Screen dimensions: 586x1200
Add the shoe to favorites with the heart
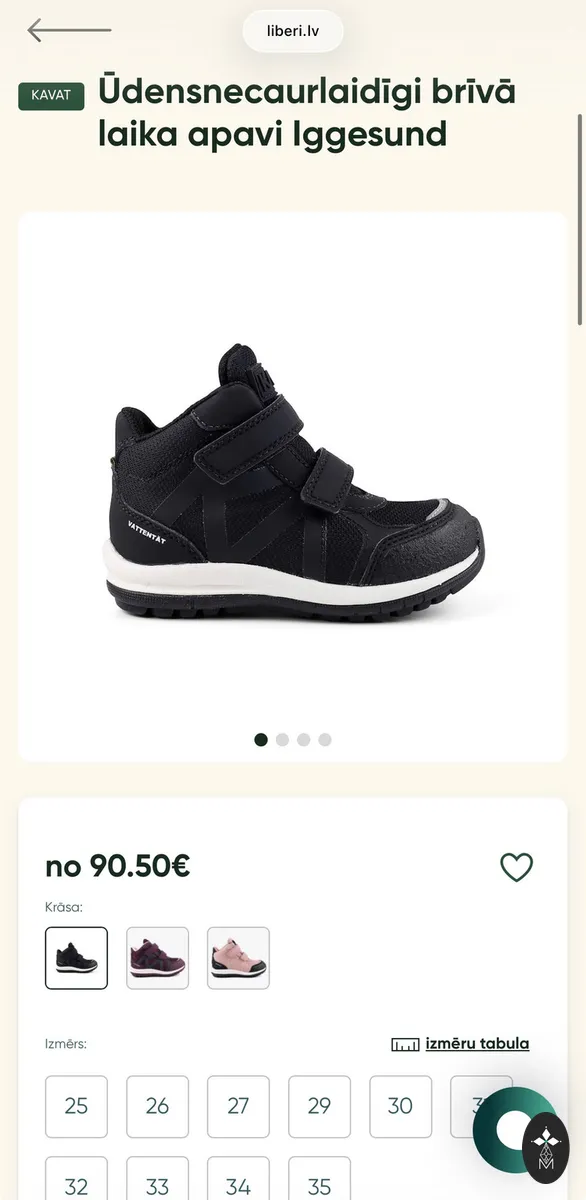pyautogui.click(x=516, y=867)
